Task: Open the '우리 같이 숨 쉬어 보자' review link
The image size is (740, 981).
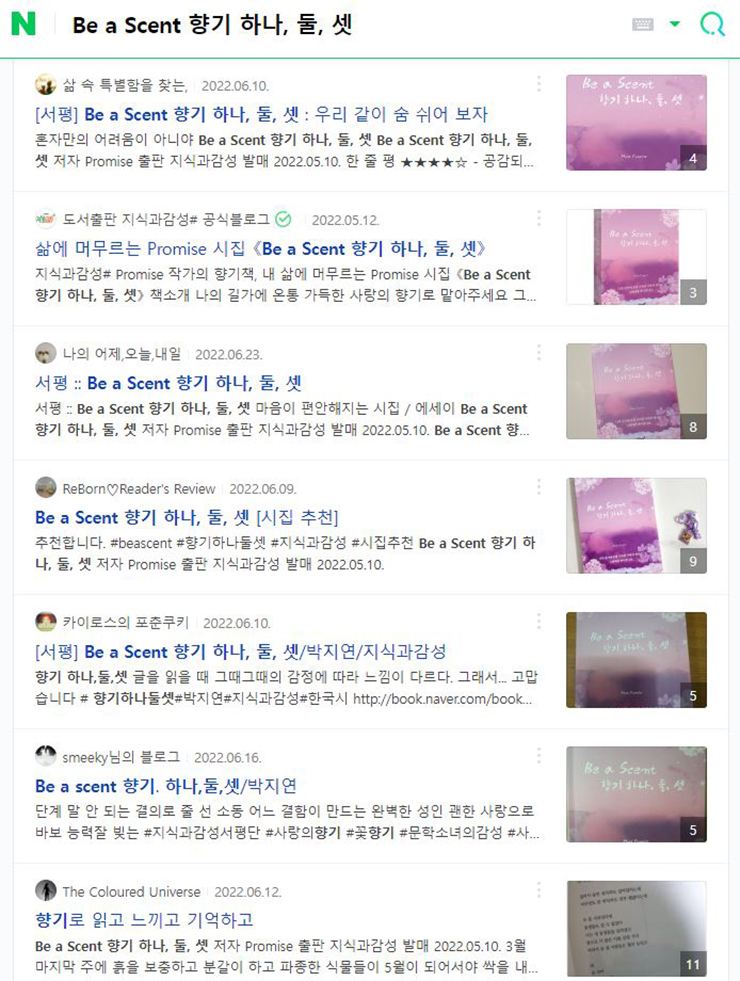Action: [261, 113]
